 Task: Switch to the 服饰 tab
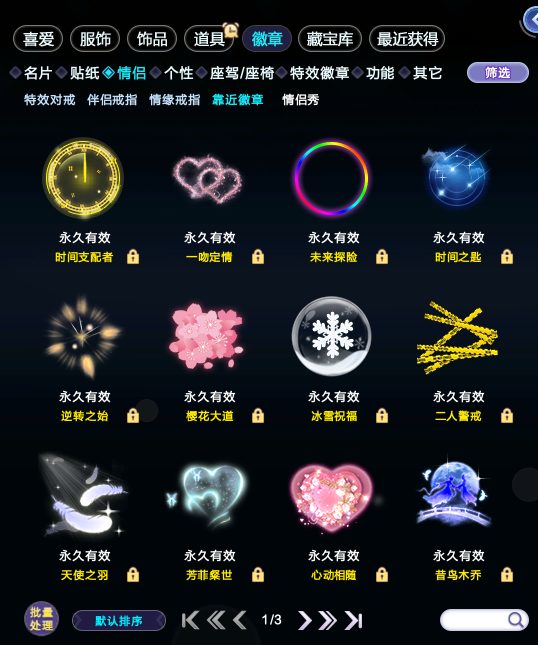[95, 39]
